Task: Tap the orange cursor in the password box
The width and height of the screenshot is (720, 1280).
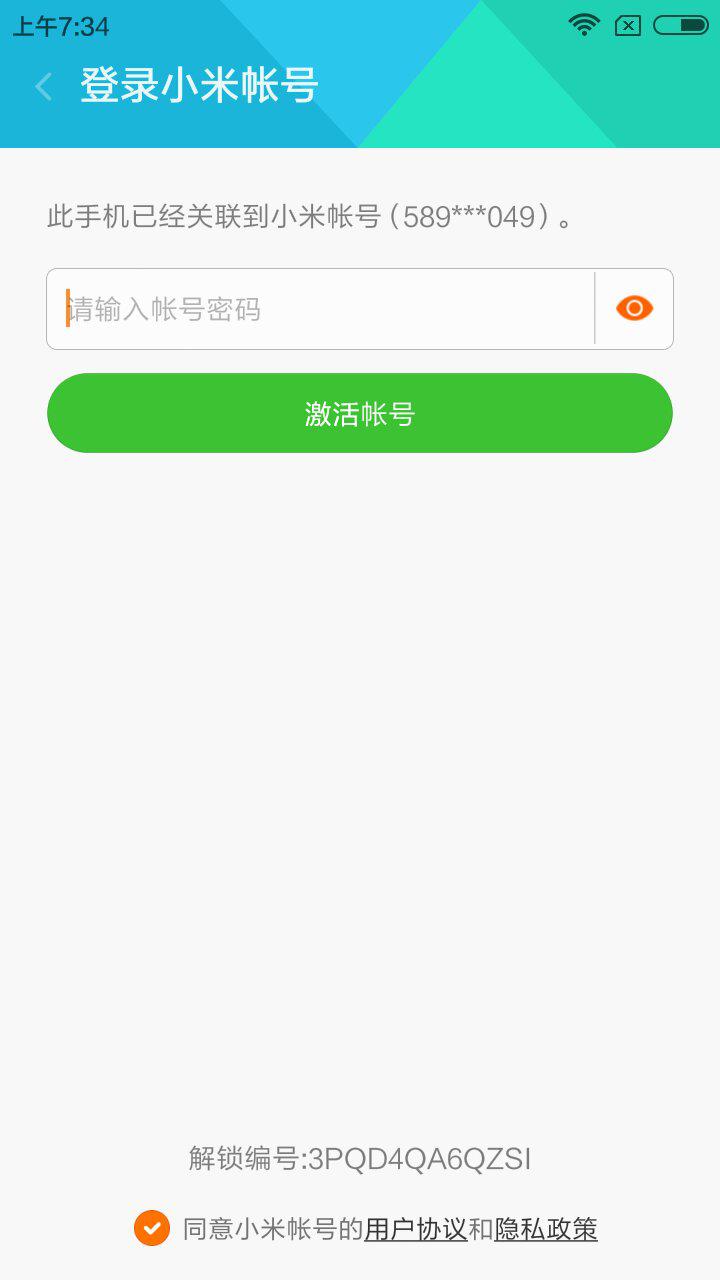Action: coord(69,307)
